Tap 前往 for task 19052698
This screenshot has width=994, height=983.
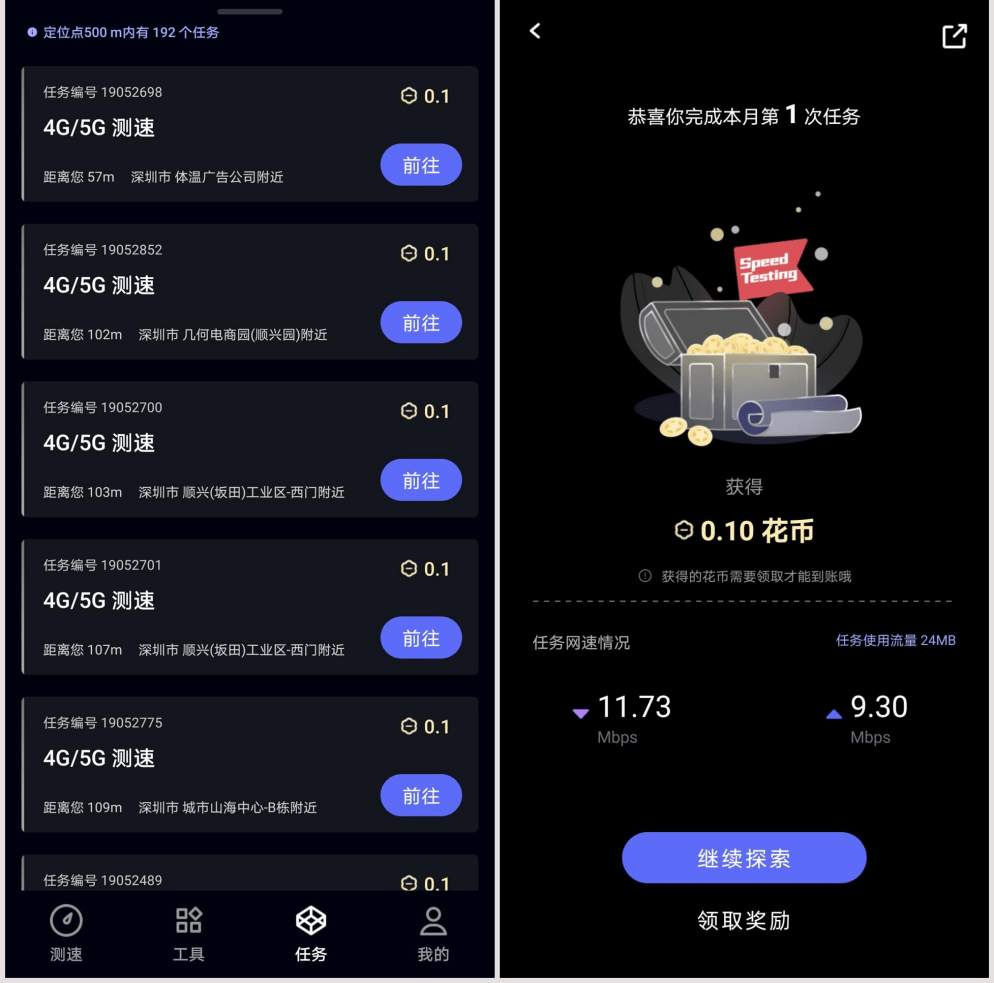click(x=421, y=165)
